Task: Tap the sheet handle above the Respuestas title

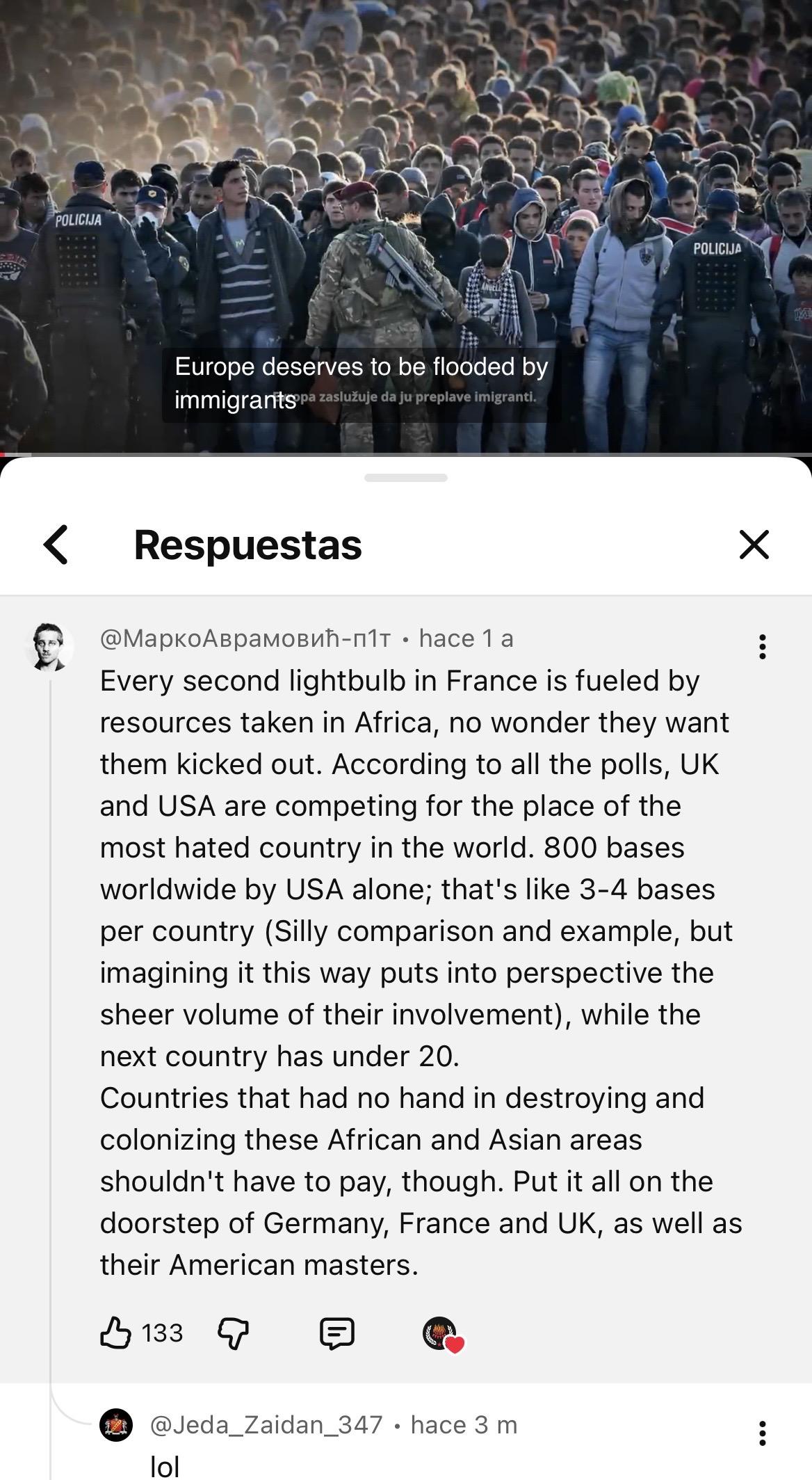Action: tap(406, 478)
